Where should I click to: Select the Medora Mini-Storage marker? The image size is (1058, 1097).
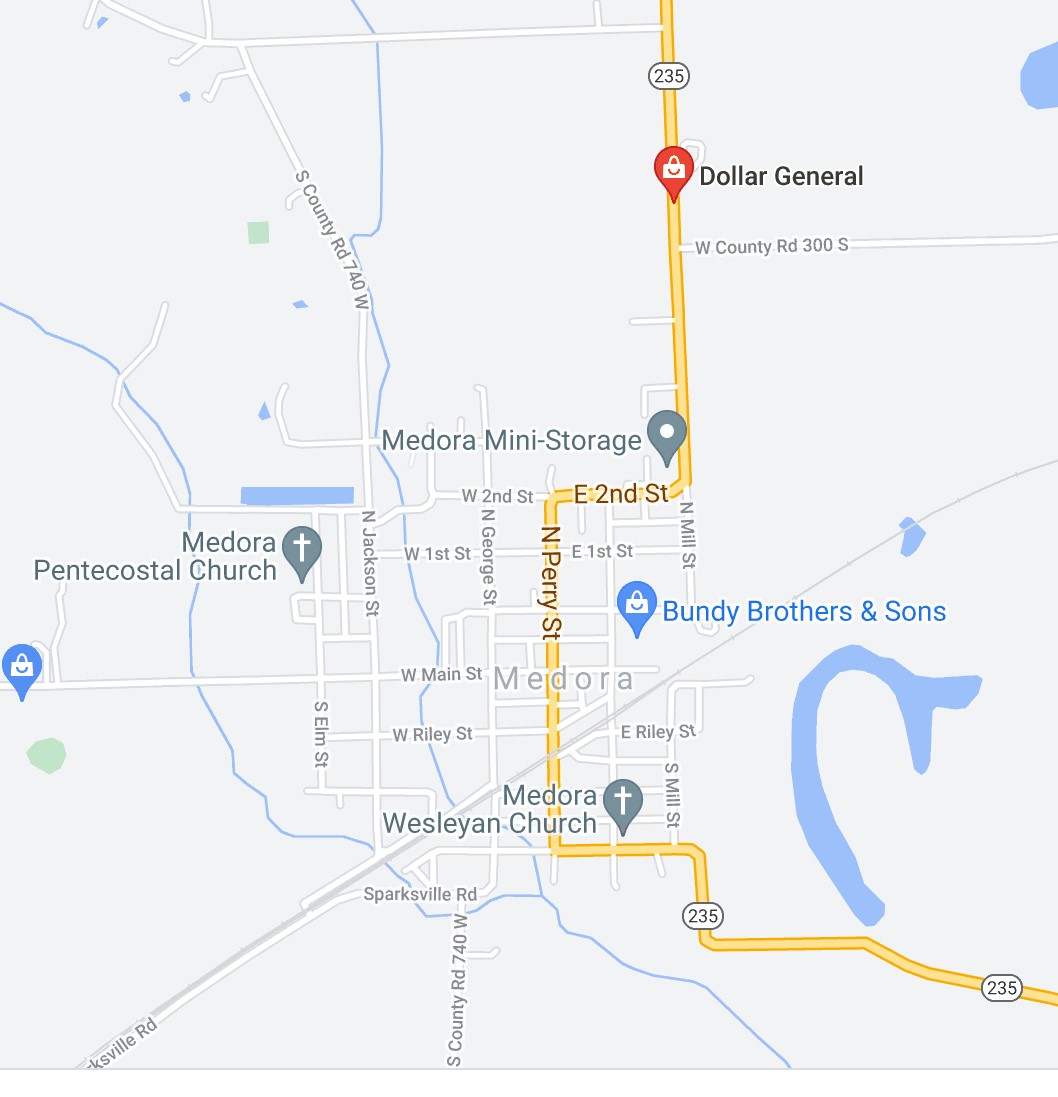(x=666, y=434)
